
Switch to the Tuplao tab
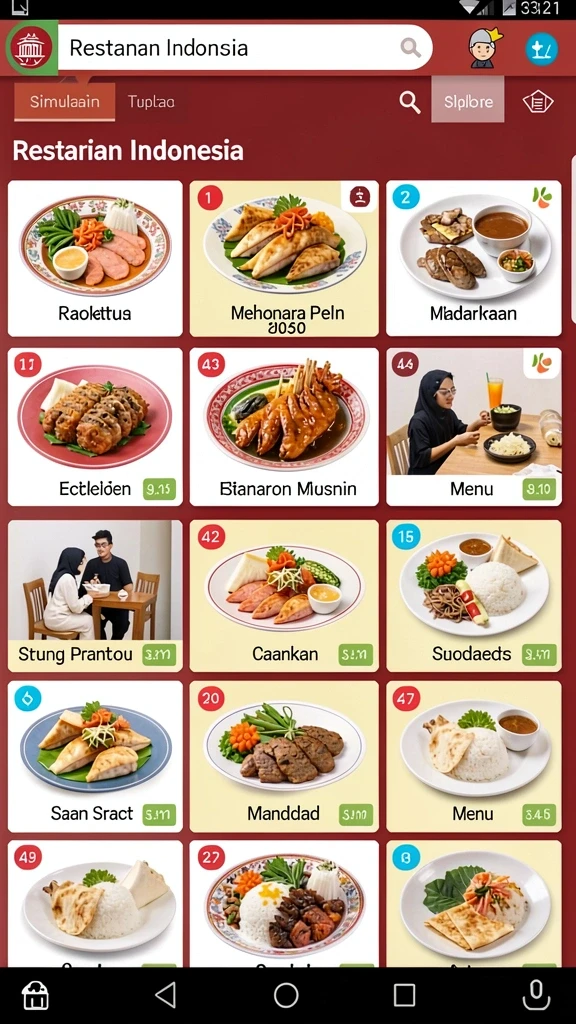151,102
